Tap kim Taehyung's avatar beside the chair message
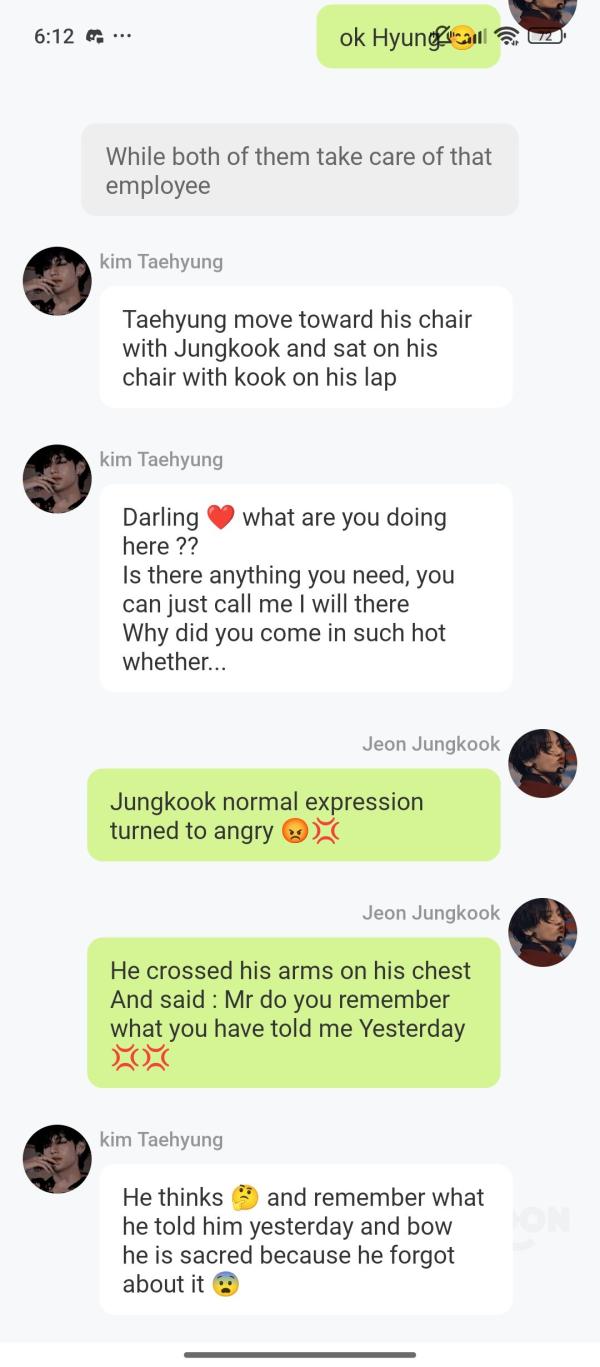 pos(57,281)
